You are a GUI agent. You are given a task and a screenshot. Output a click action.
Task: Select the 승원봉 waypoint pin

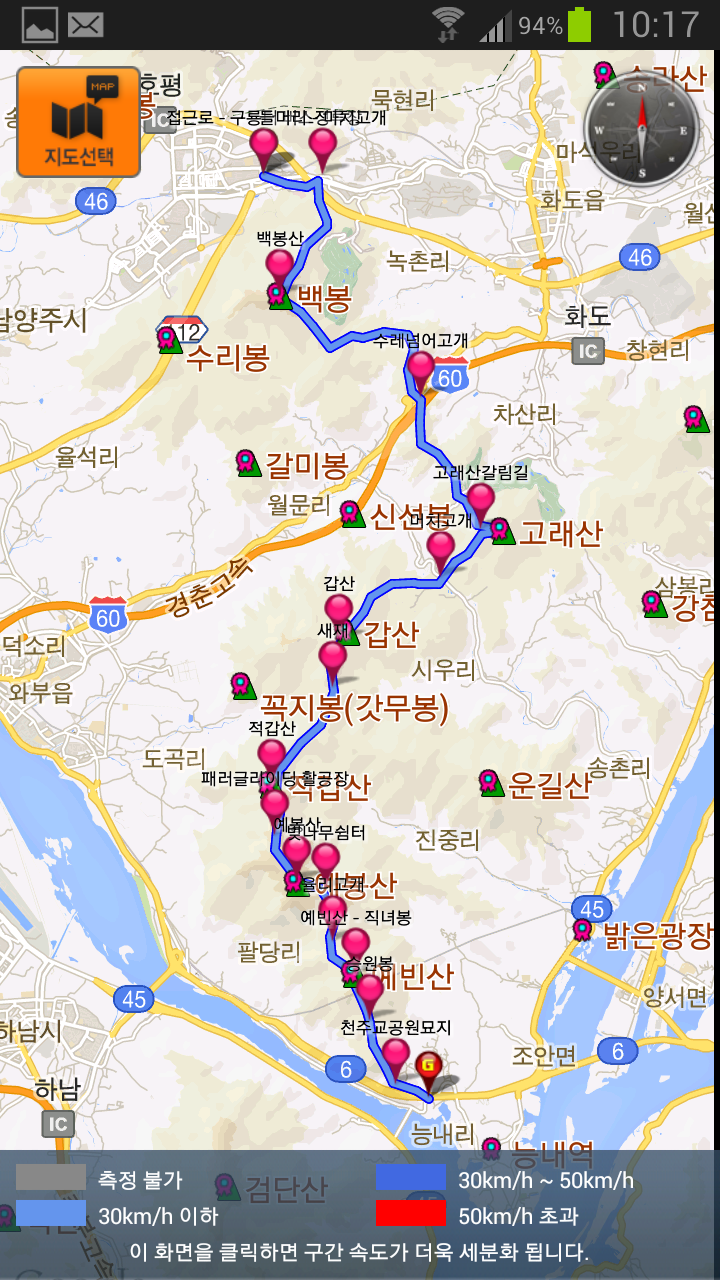pos(370,992)
